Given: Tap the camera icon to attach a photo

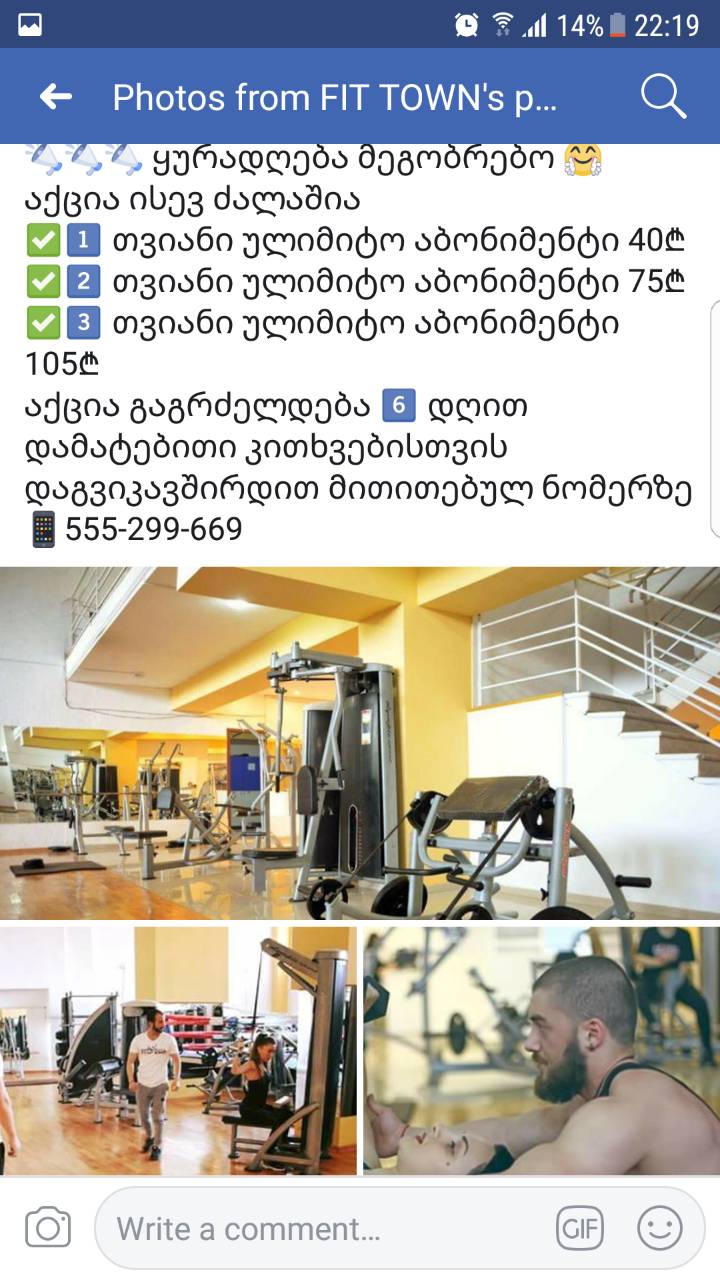Looking at the screenshot, I should tap(48, 1228).
